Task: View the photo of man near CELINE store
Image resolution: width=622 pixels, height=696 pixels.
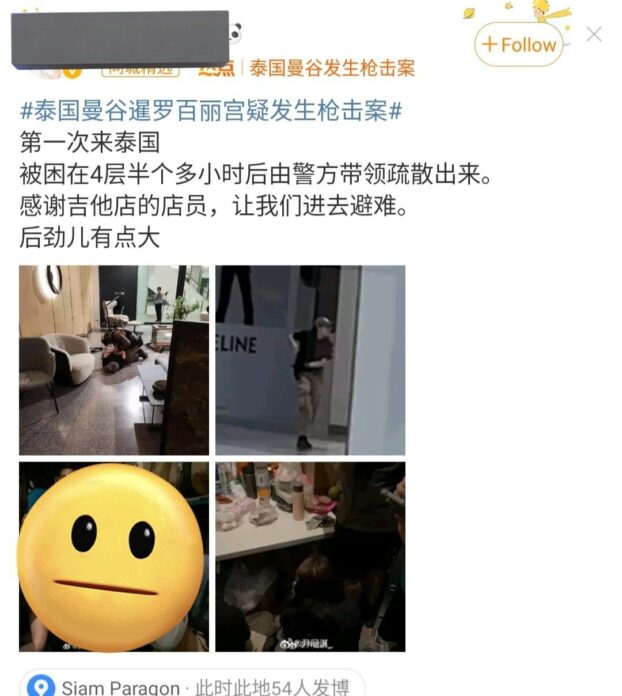Action: click(310, 359)
